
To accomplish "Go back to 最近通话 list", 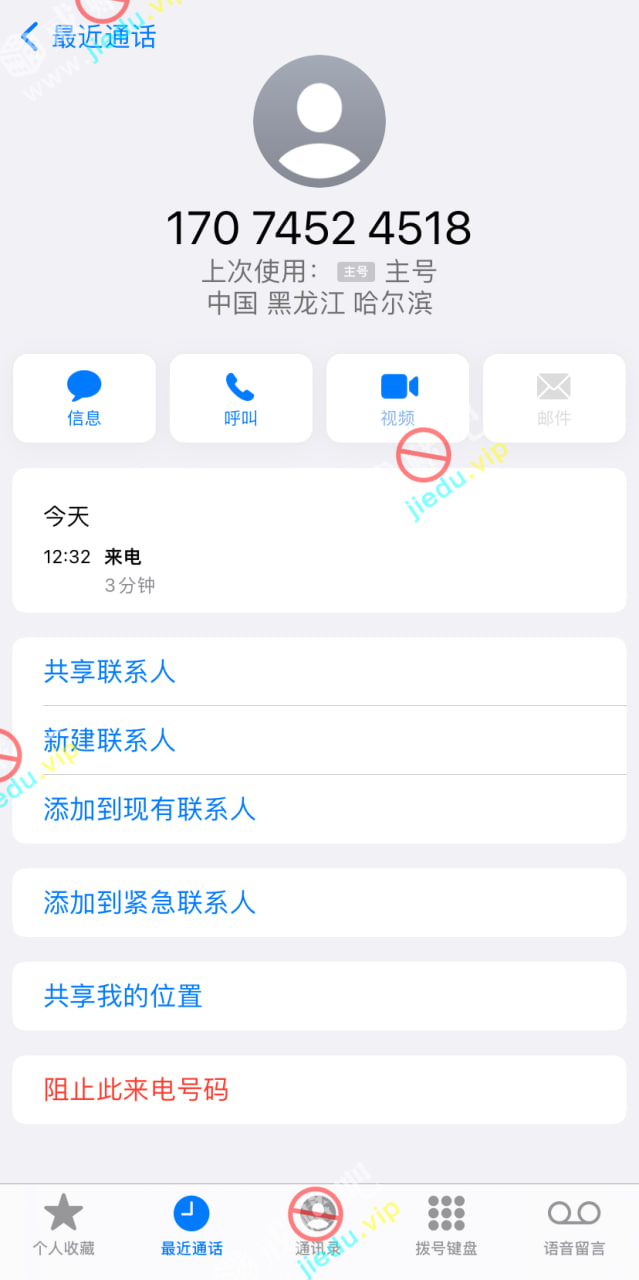I will click(x=88, y=38).
